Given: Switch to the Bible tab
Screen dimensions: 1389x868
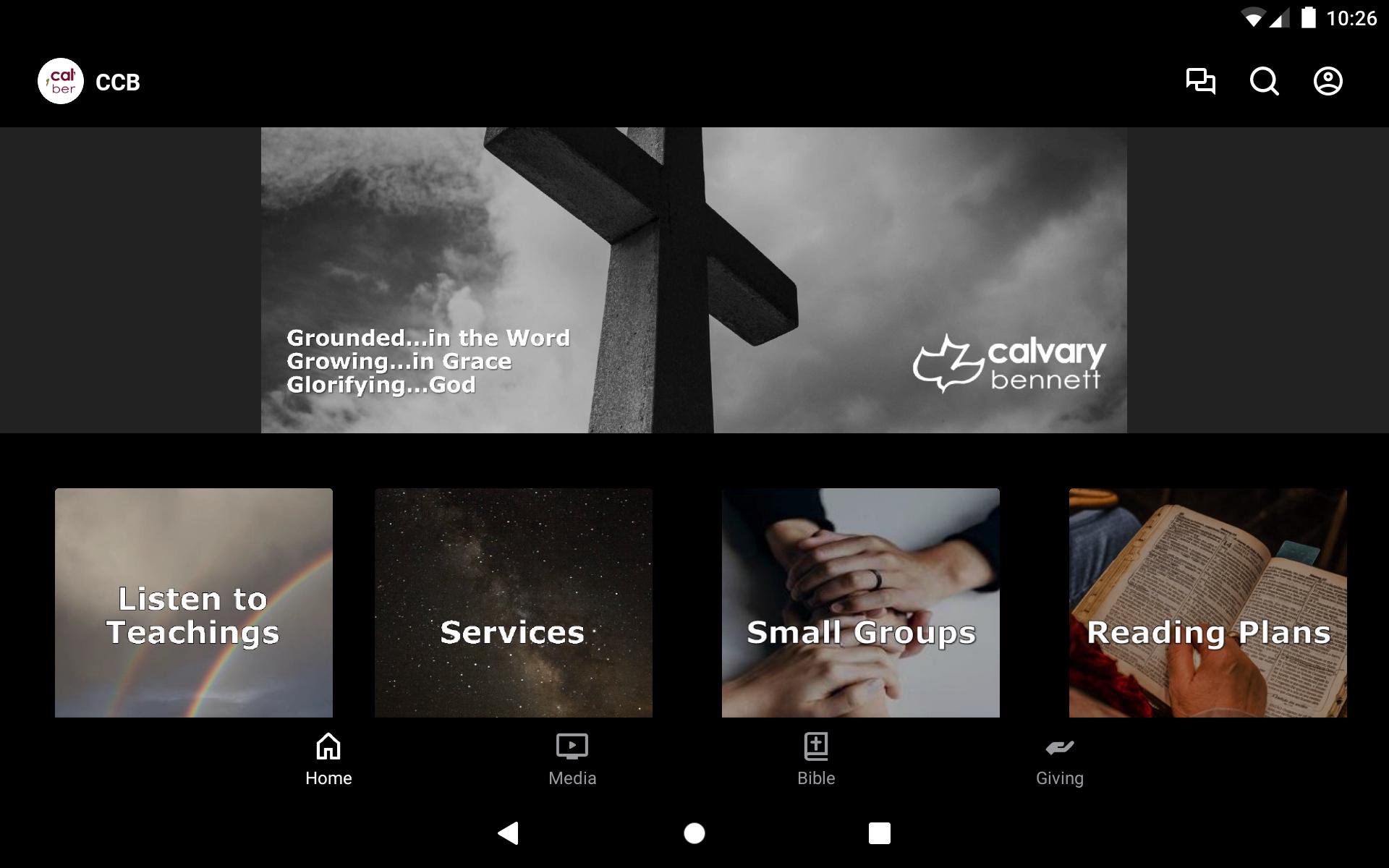Looking at the screenshot, I should point(816,759).
